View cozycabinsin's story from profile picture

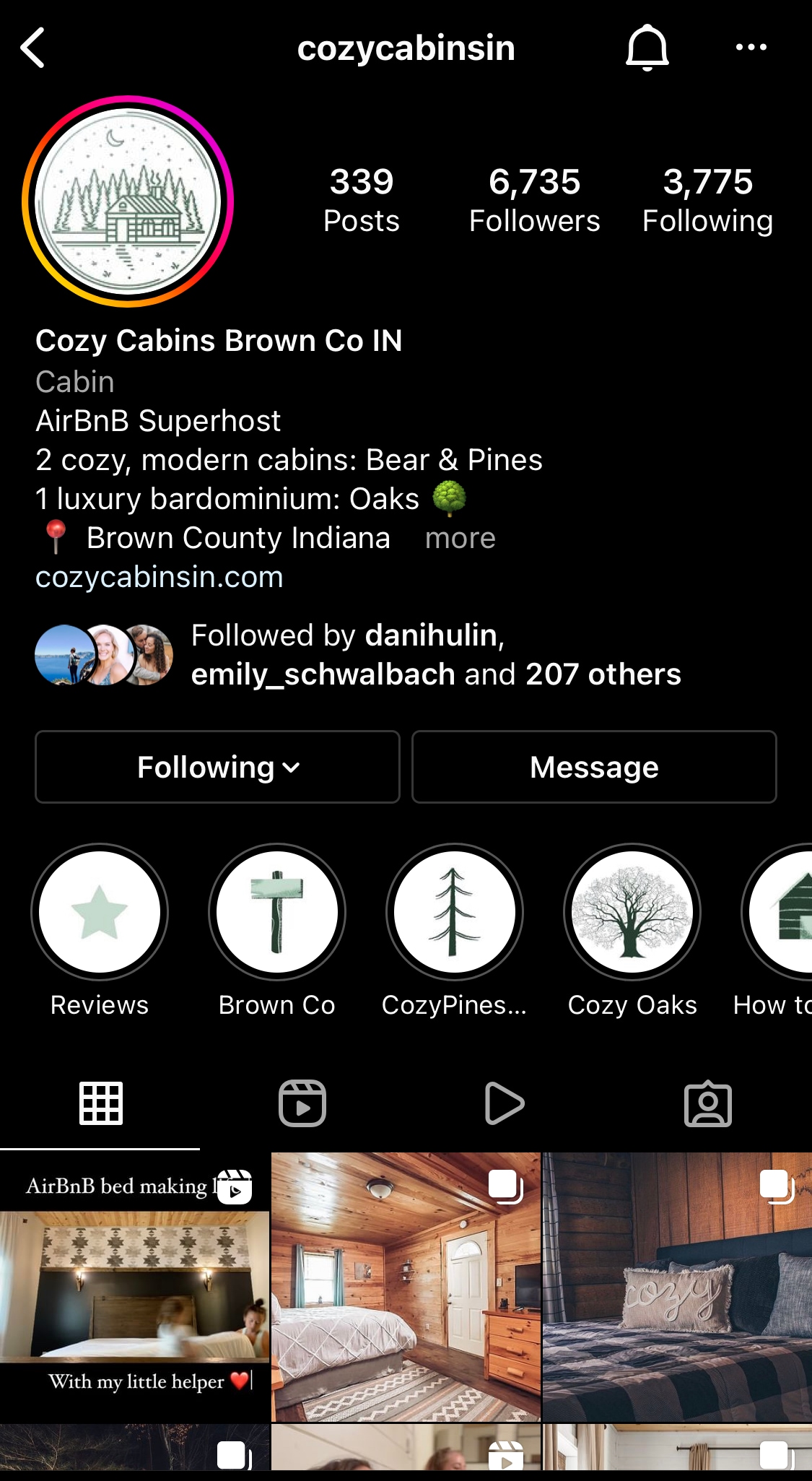pos(128,201)
